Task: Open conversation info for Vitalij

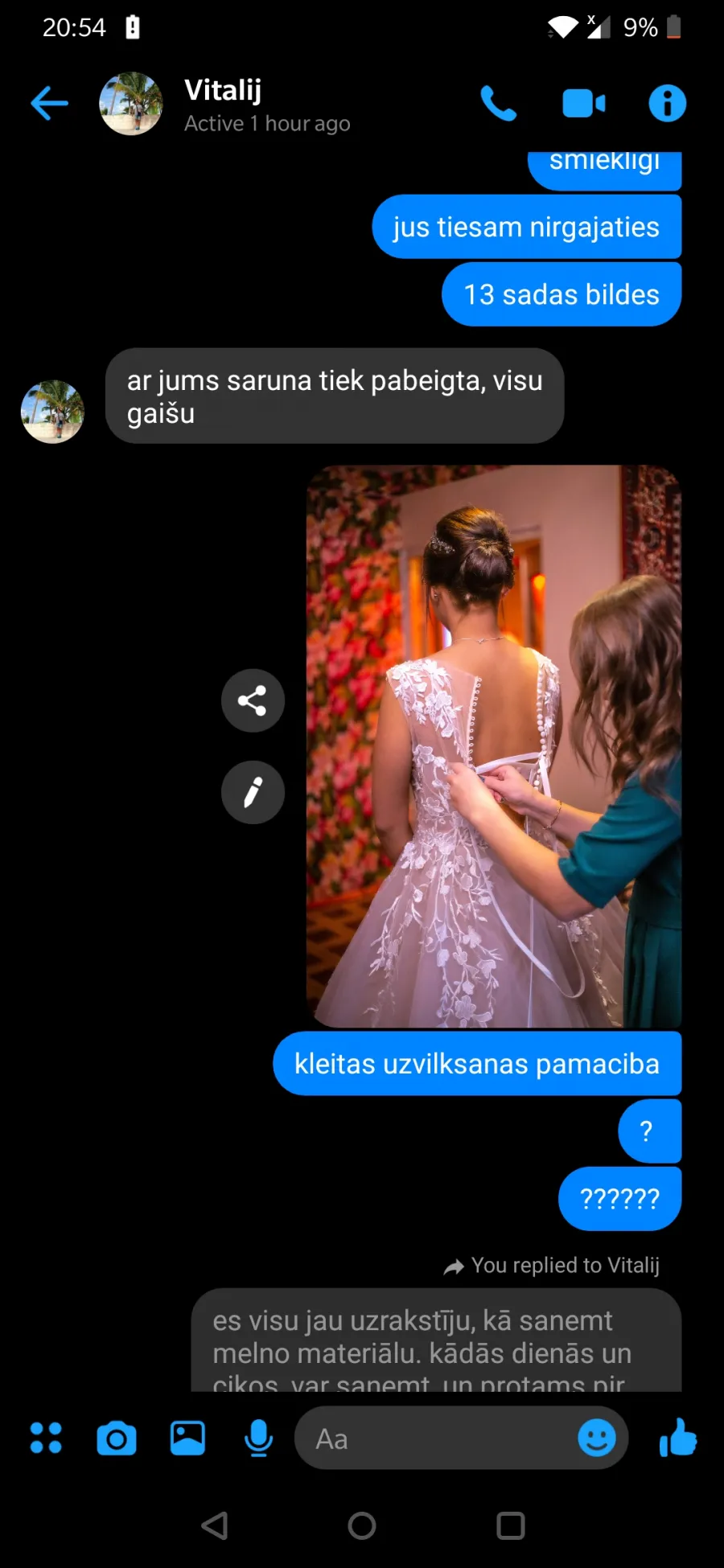Action: click(x=667, y=103)
